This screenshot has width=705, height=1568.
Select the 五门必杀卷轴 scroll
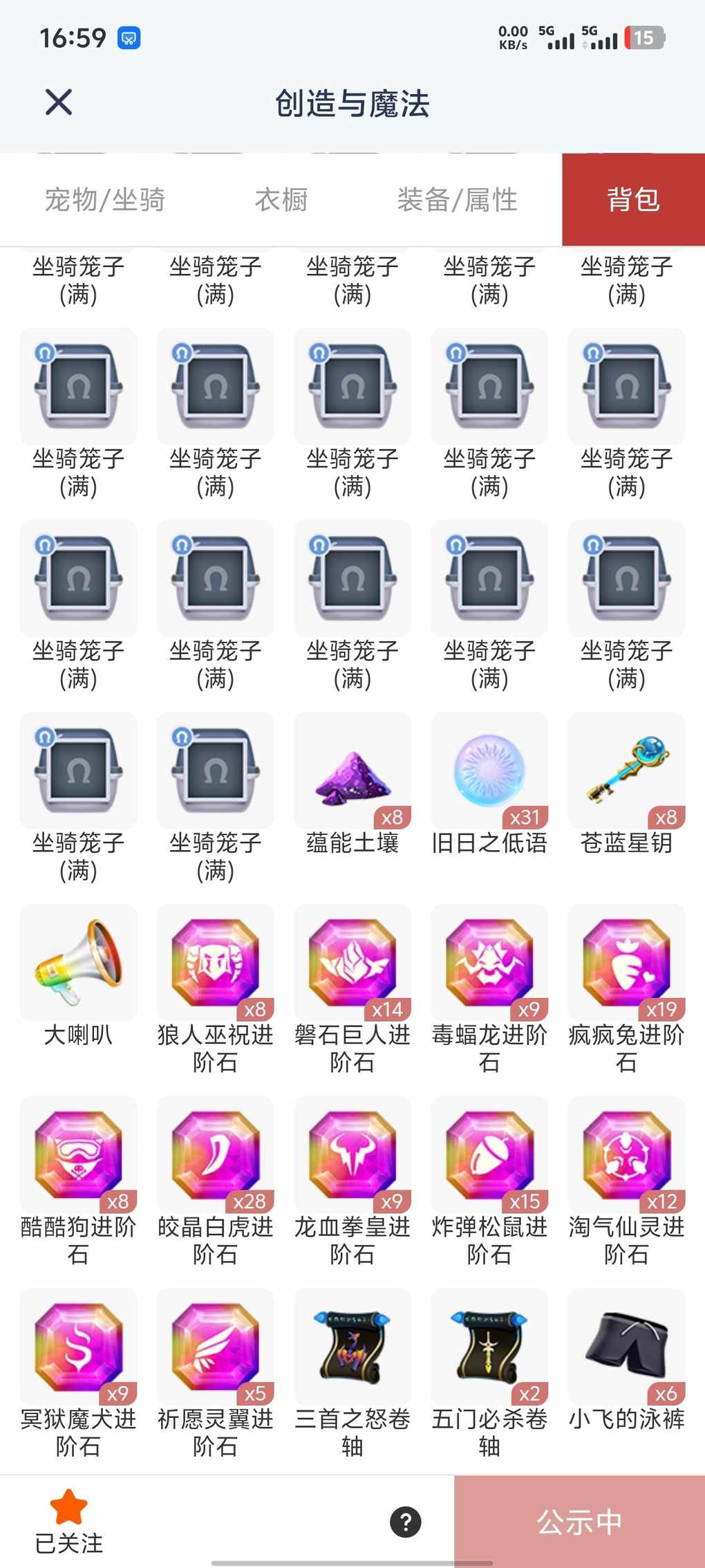(x=489, y=1347)
